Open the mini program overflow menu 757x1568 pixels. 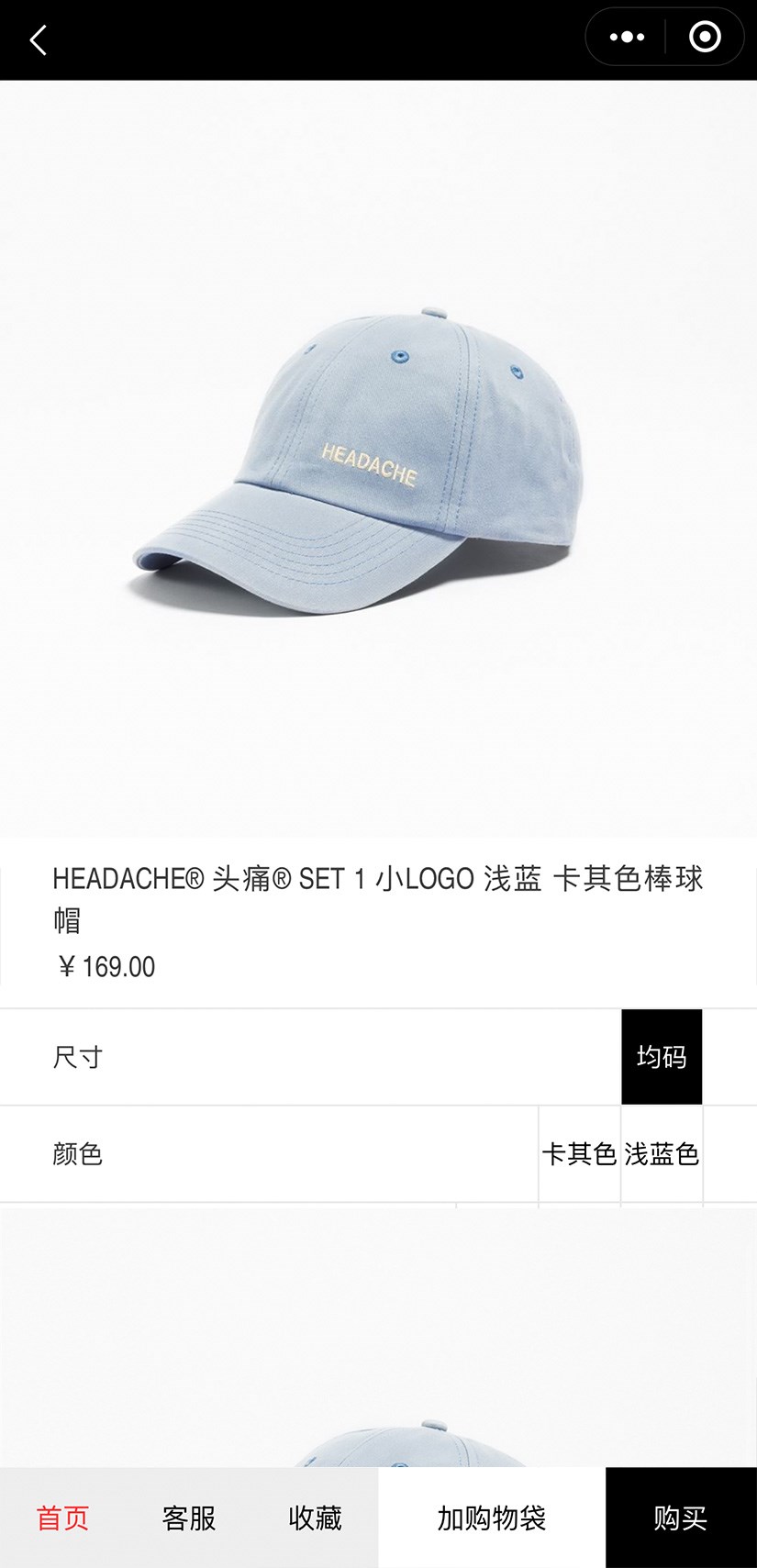point(627,38)
